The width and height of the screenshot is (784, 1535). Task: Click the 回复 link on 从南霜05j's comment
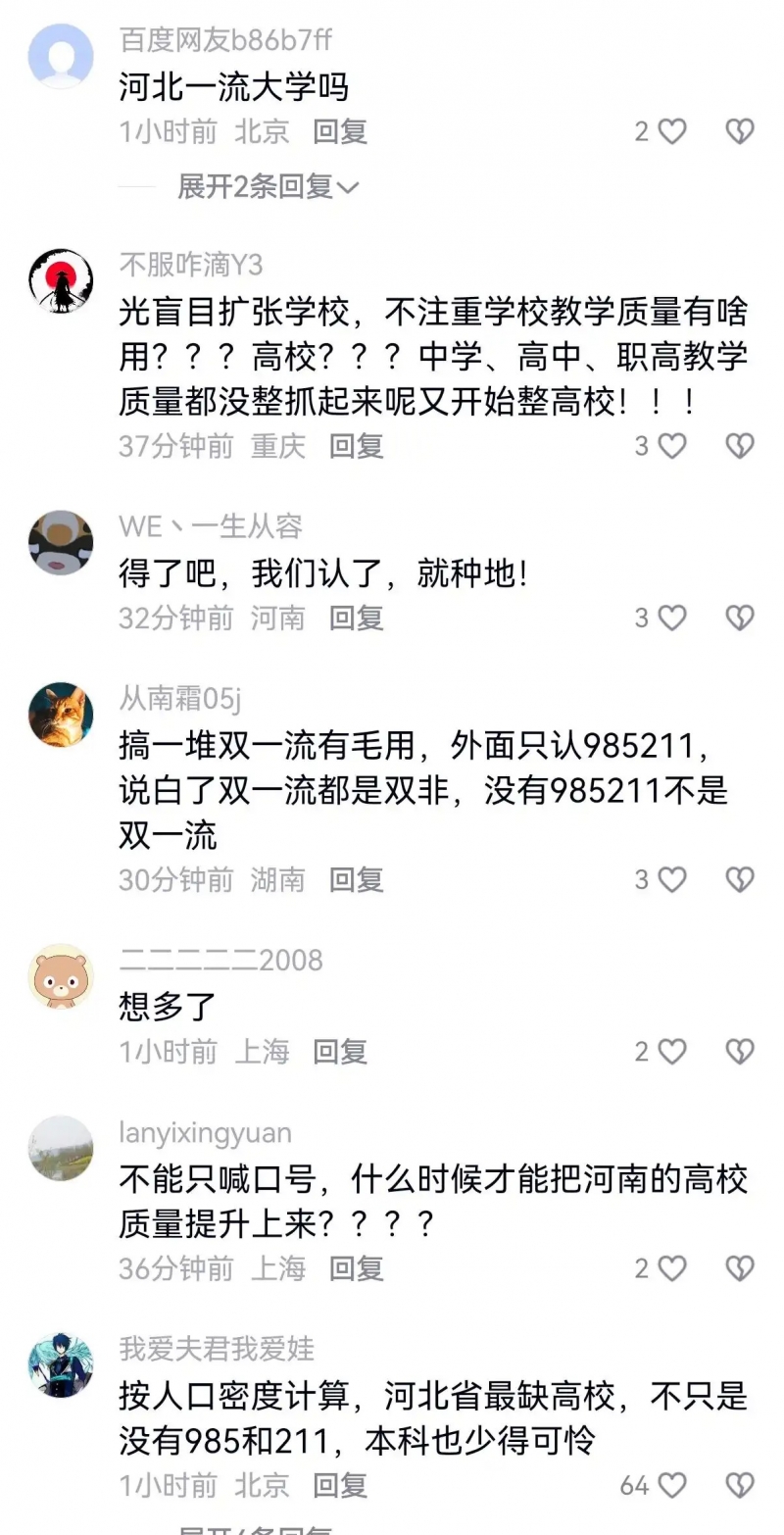(x=356, y=880)
